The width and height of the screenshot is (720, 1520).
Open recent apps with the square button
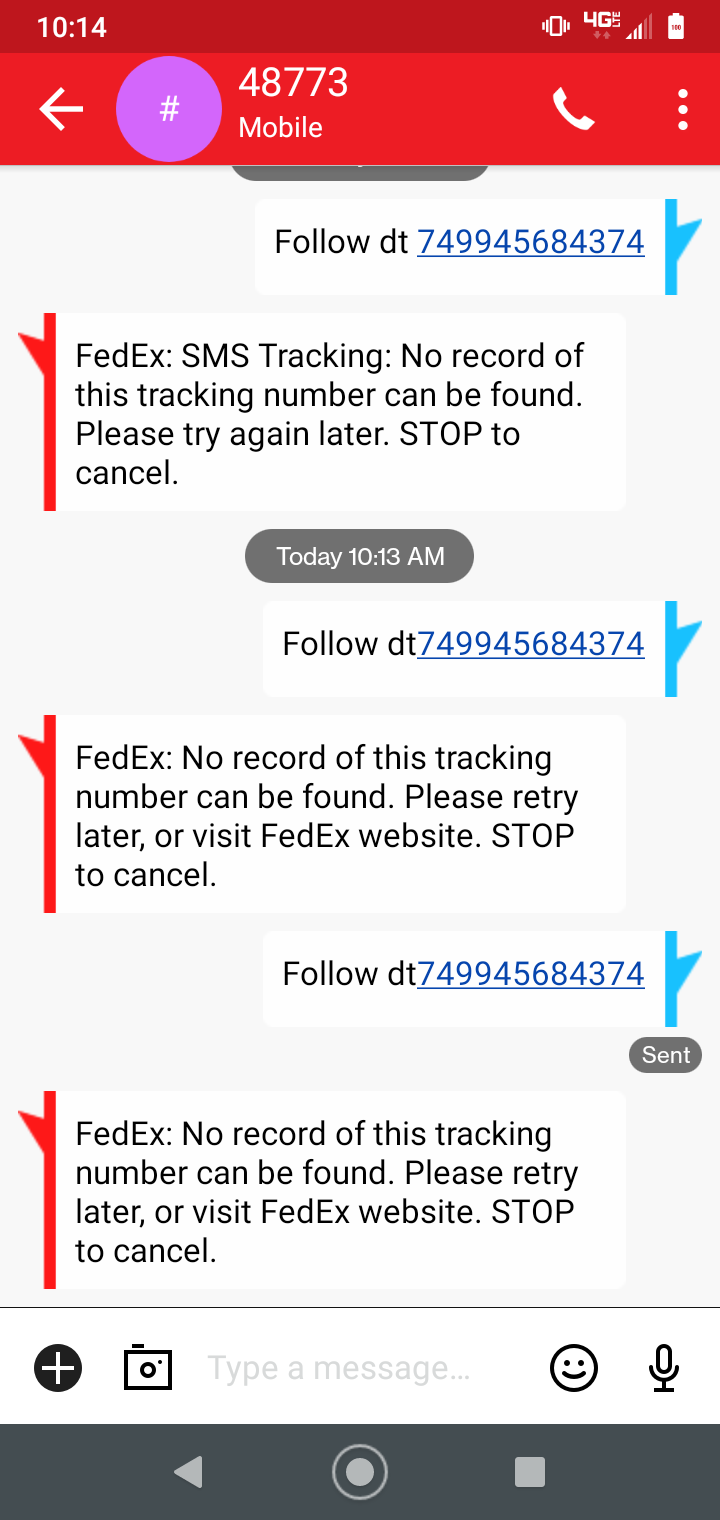(530, 1471)
